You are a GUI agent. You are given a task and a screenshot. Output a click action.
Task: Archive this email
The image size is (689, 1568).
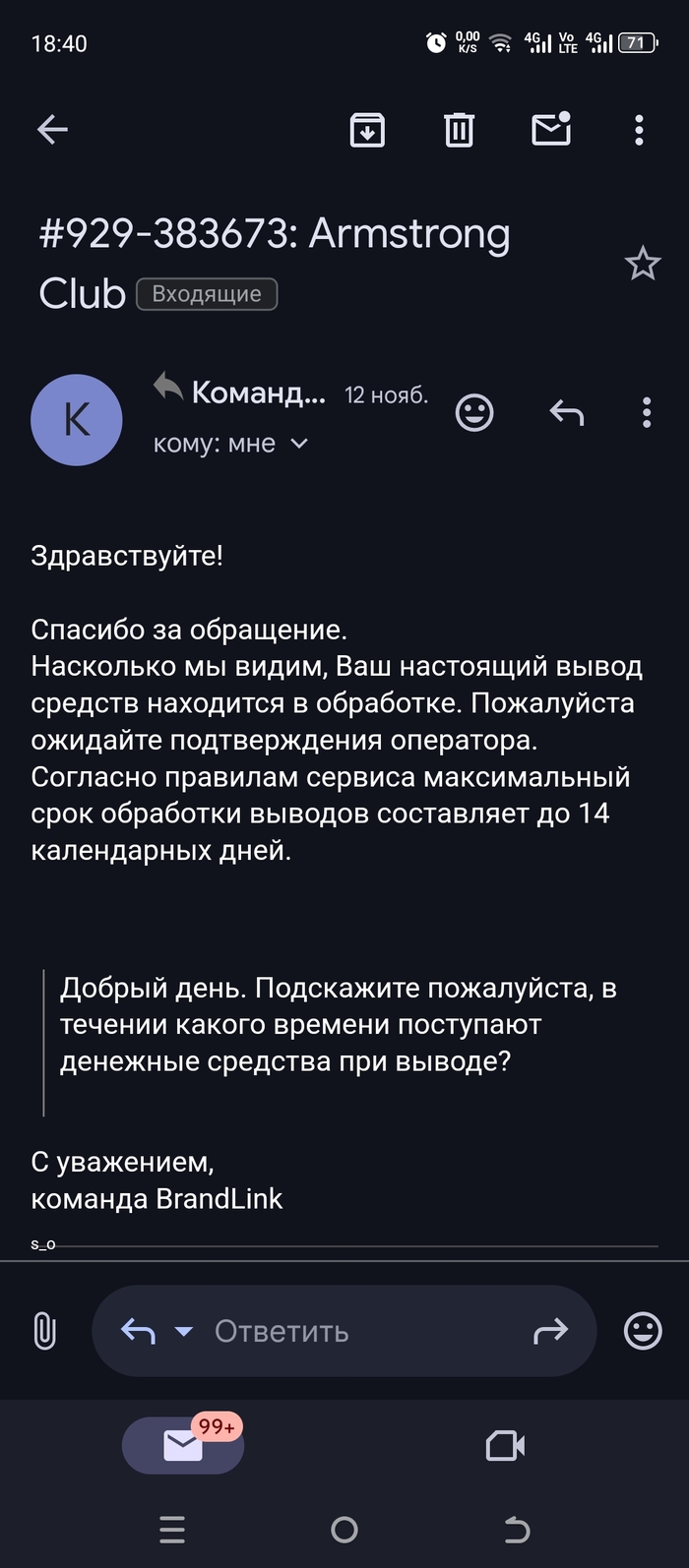click(x=367, y=129)
